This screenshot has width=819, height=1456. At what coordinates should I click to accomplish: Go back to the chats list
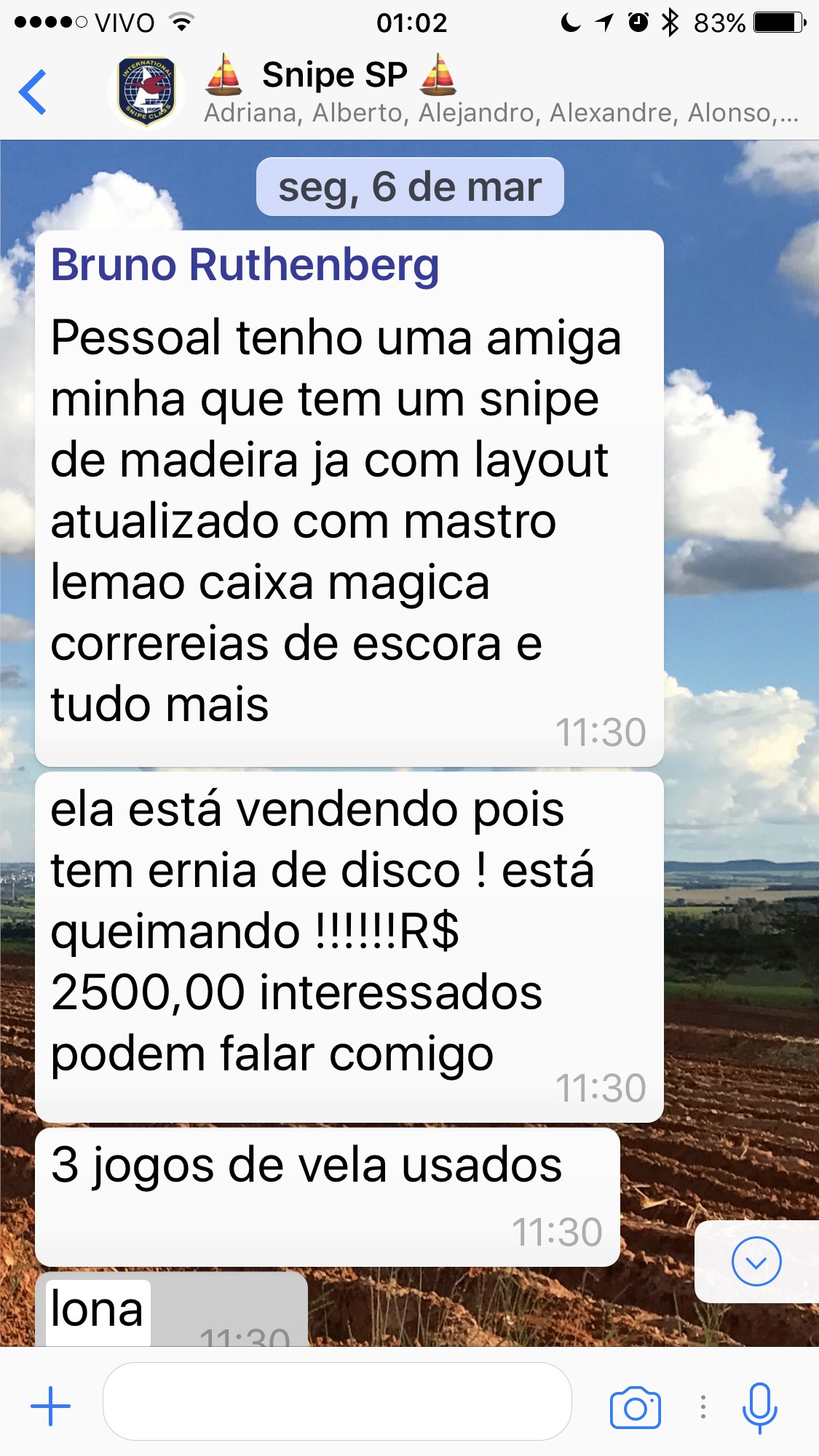[33, 92]
